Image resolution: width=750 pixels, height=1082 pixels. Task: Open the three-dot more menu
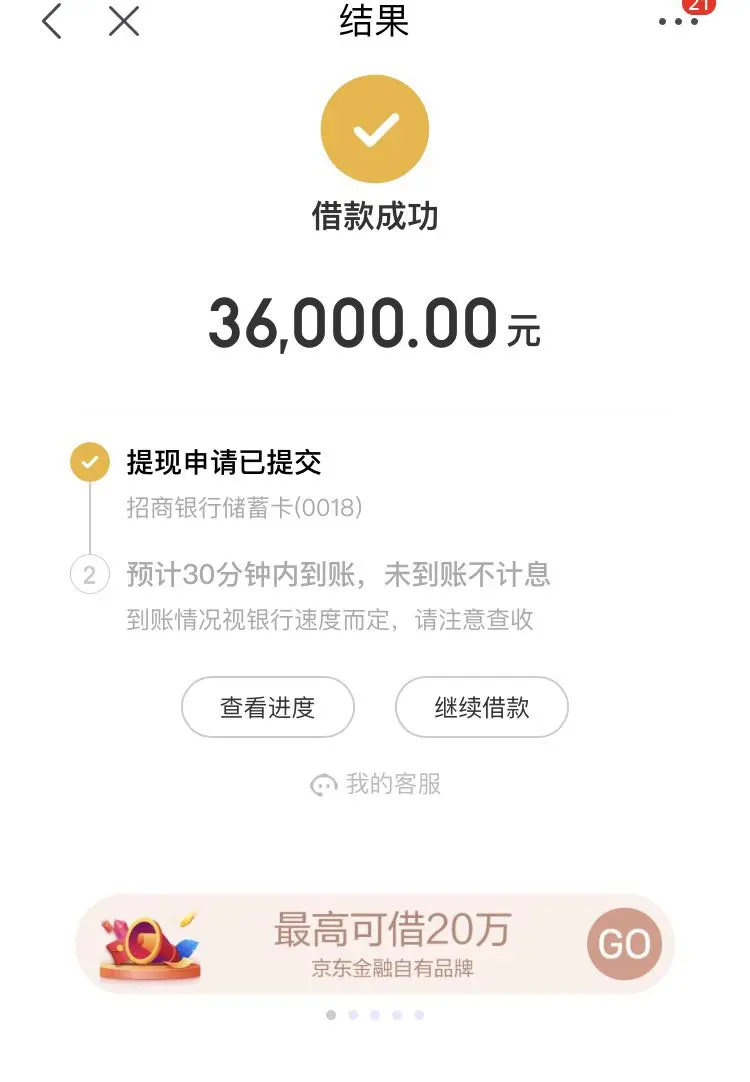click(679, 21)
